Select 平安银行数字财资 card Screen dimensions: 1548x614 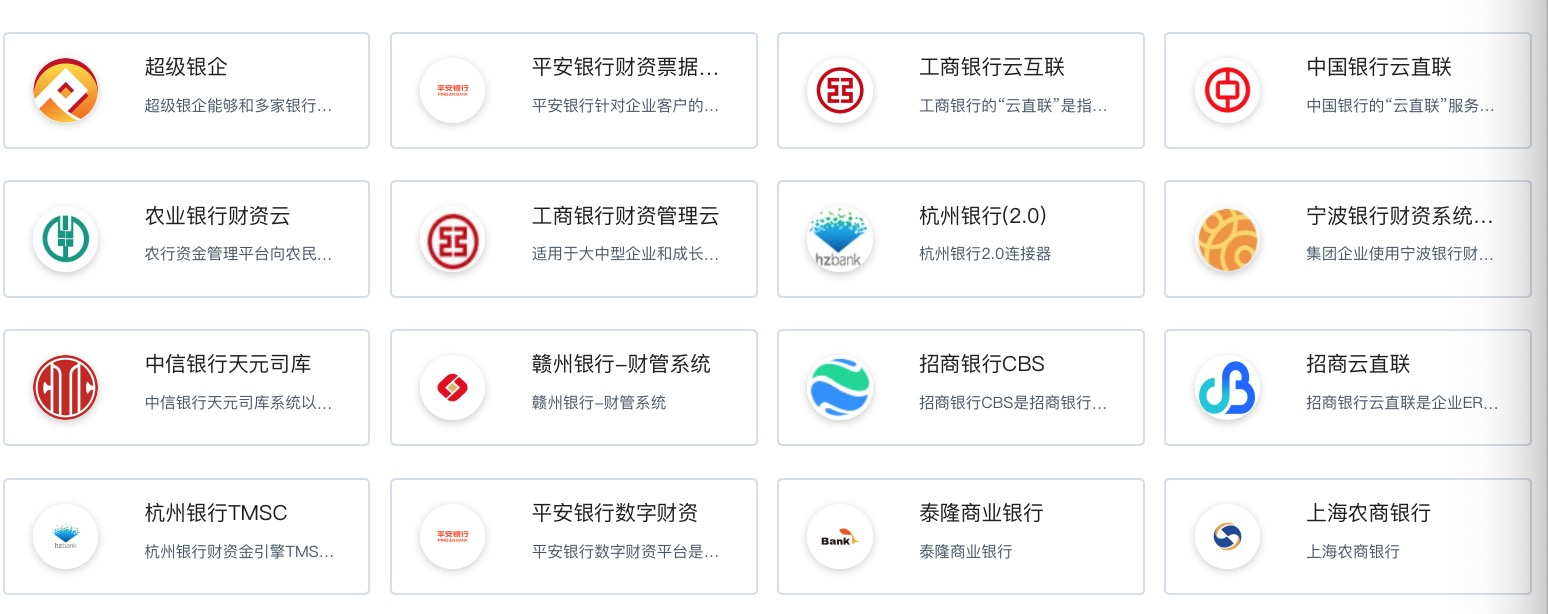click(573, 536)
